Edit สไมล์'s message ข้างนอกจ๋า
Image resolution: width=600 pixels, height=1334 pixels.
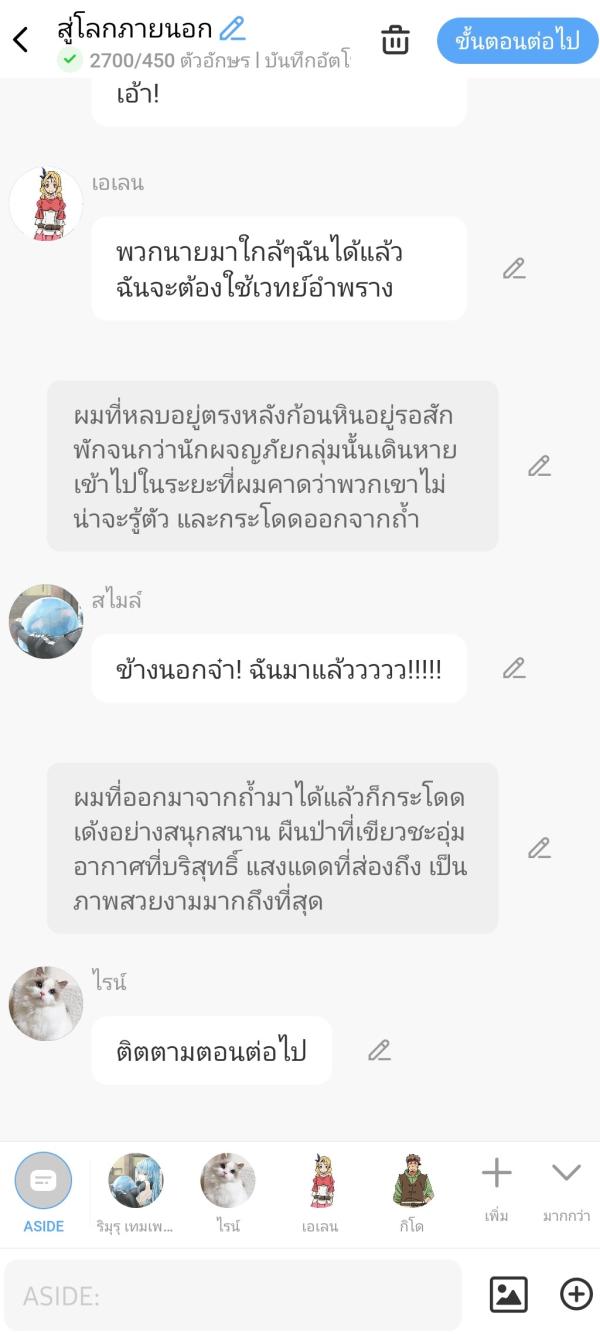(514, 668)
